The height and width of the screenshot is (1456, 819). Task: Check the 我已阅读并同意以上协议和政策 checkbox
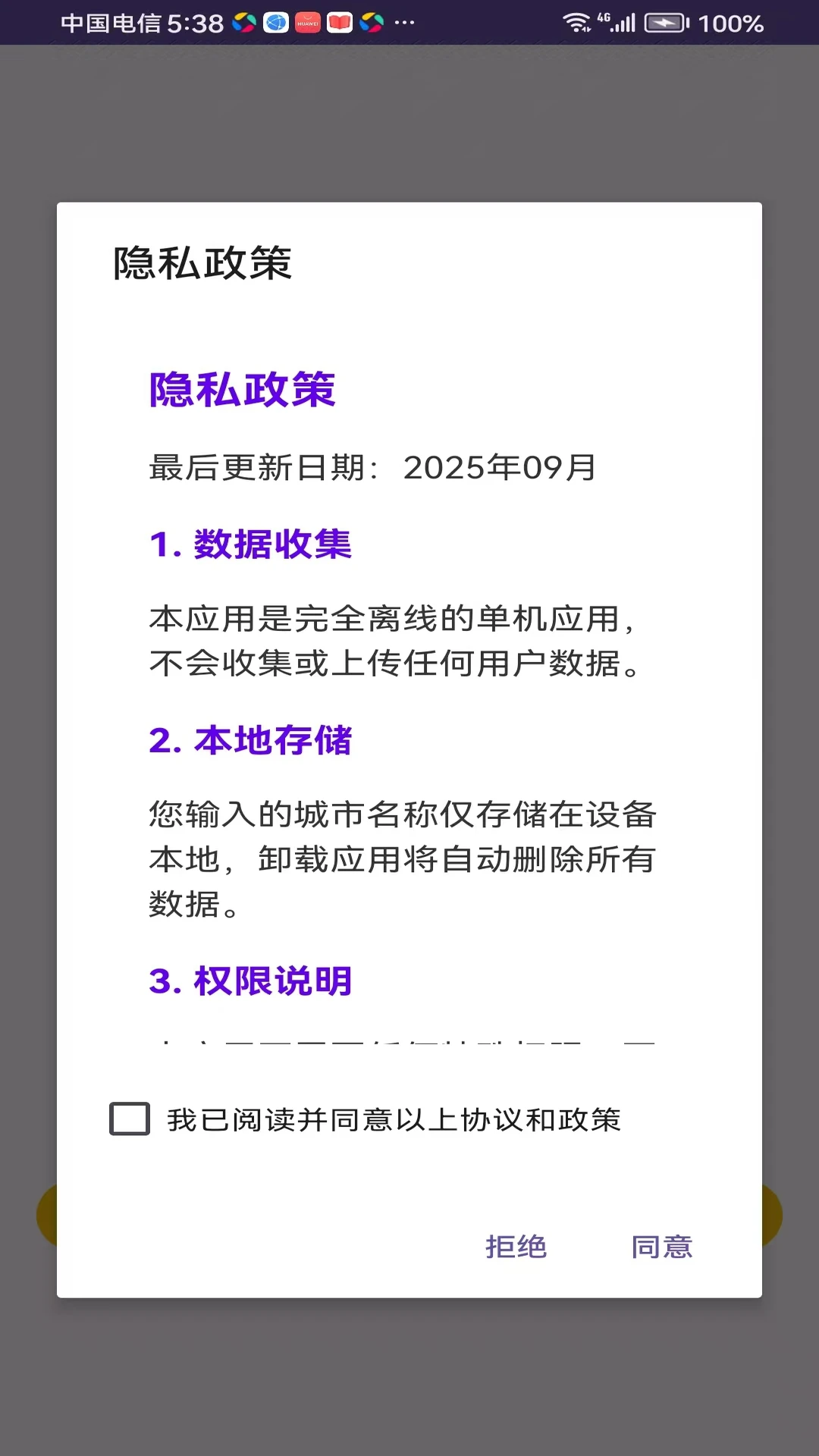coord(130,1119)
